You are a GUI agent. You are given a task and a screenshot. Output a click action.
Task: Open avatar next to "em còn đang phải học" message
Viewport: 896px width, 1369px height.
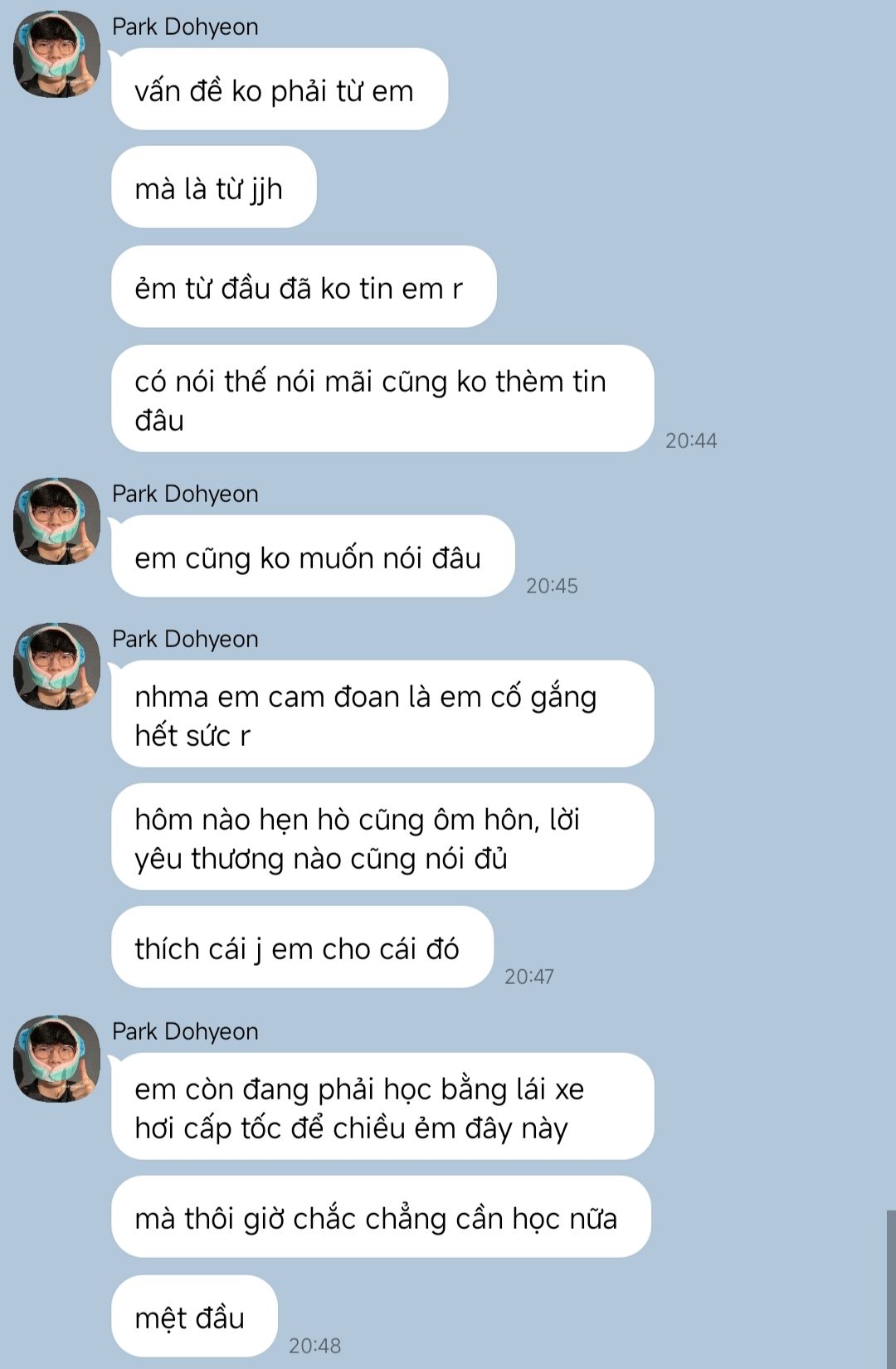click(x=56, y=1059)
